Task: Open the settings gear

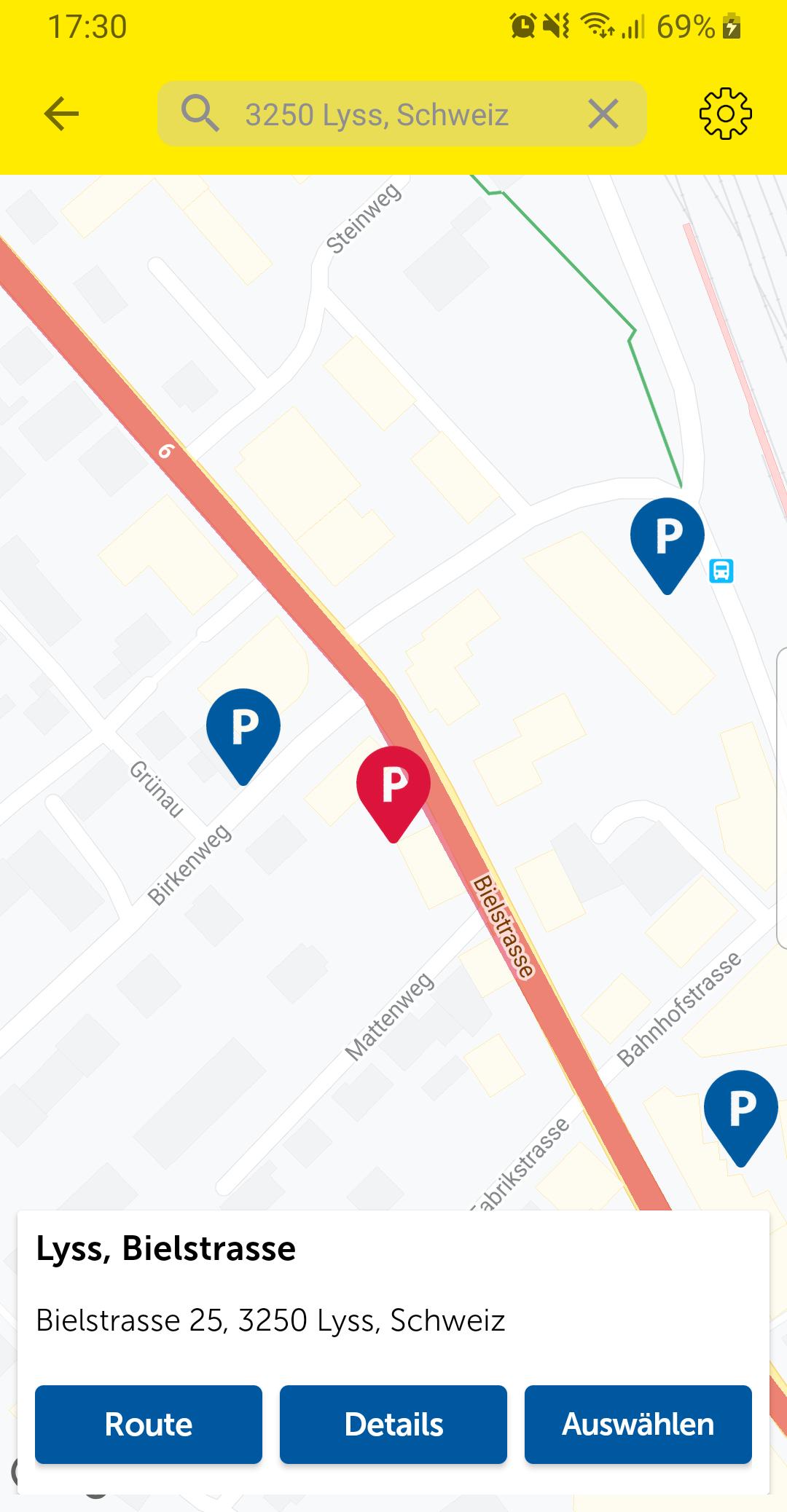Action: point(725,114)
